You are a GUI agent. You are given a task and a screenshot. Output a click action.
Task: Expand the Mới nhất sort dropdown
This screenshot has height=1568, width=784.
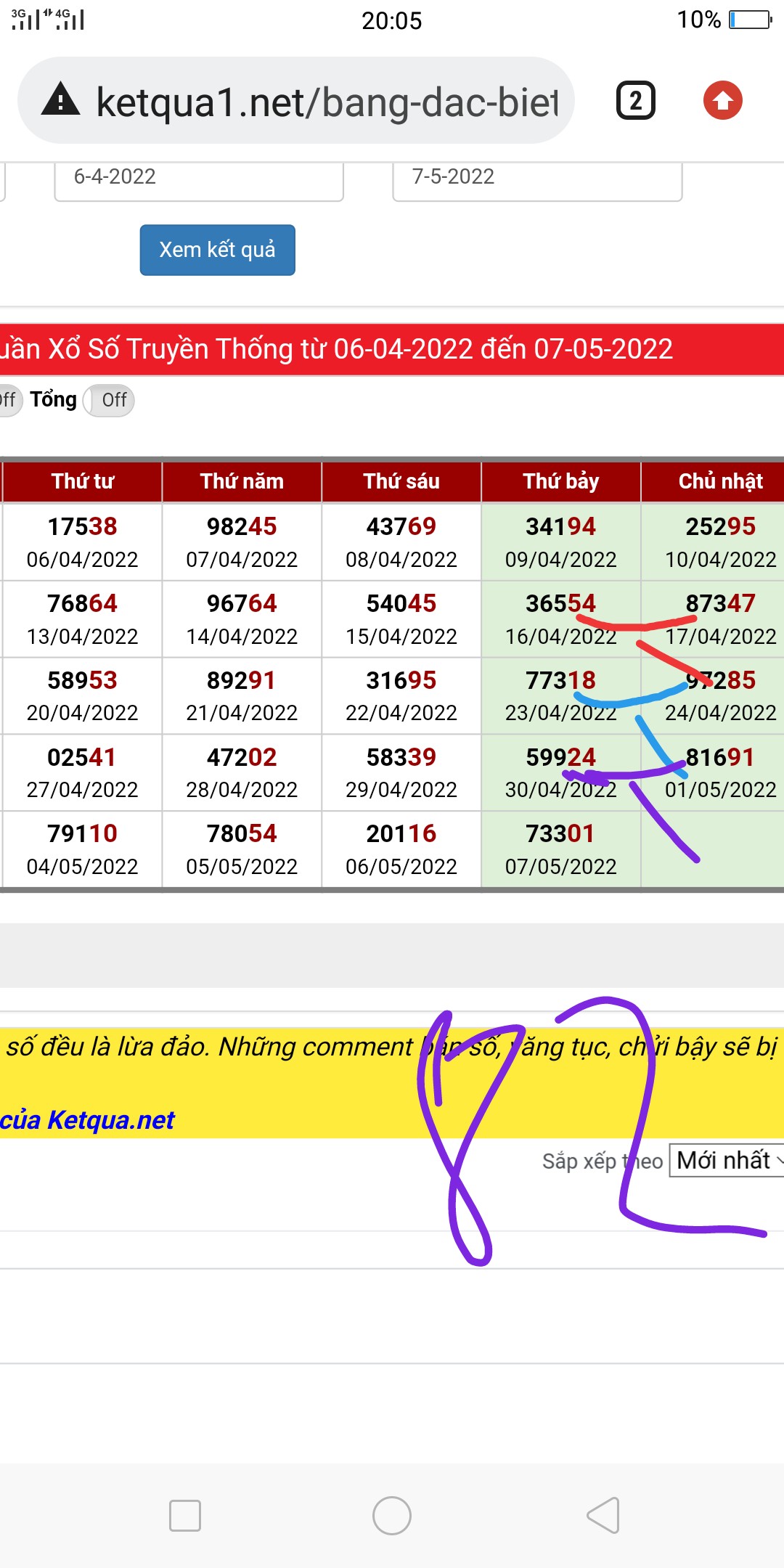(x=726, y=1160)
